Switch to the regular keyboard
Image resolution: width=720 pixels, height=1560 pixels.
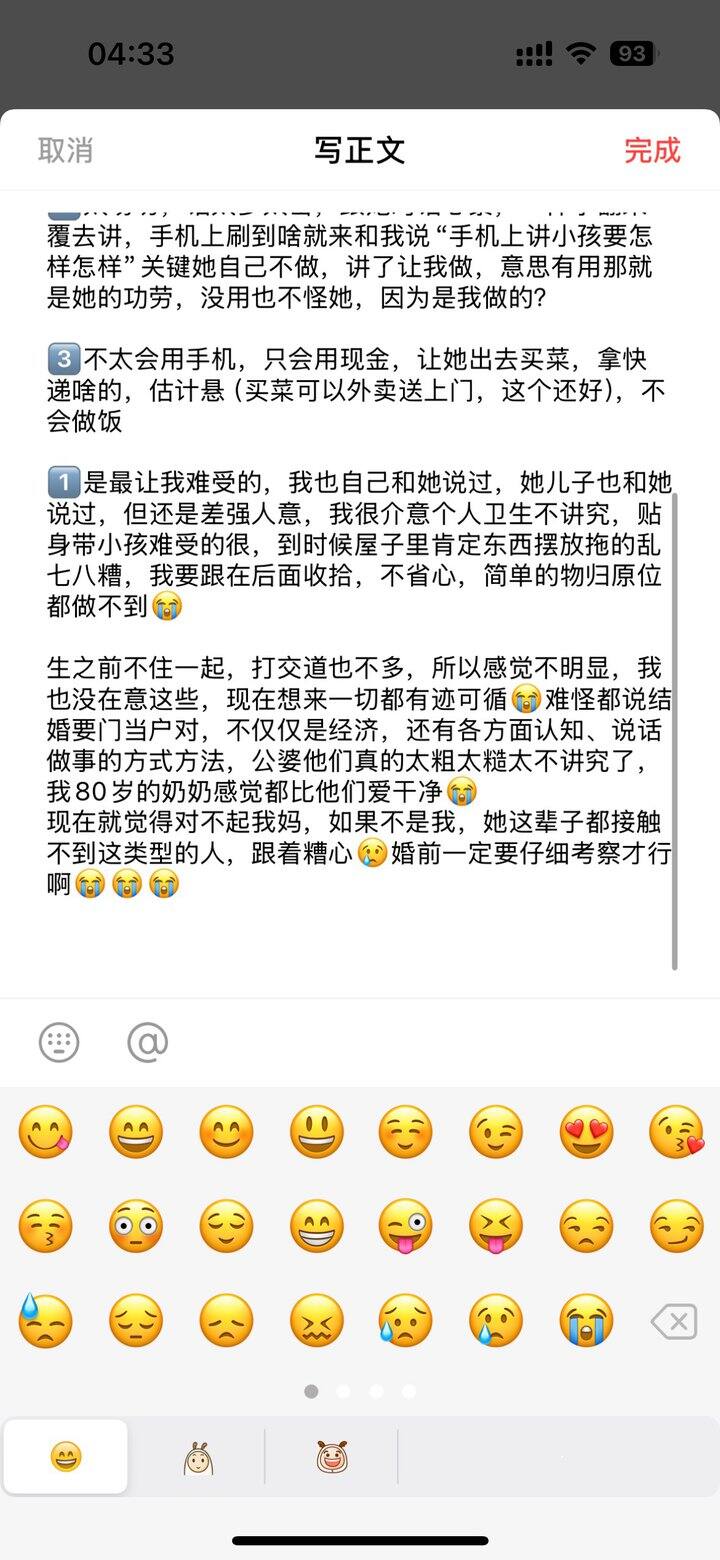59,1043
